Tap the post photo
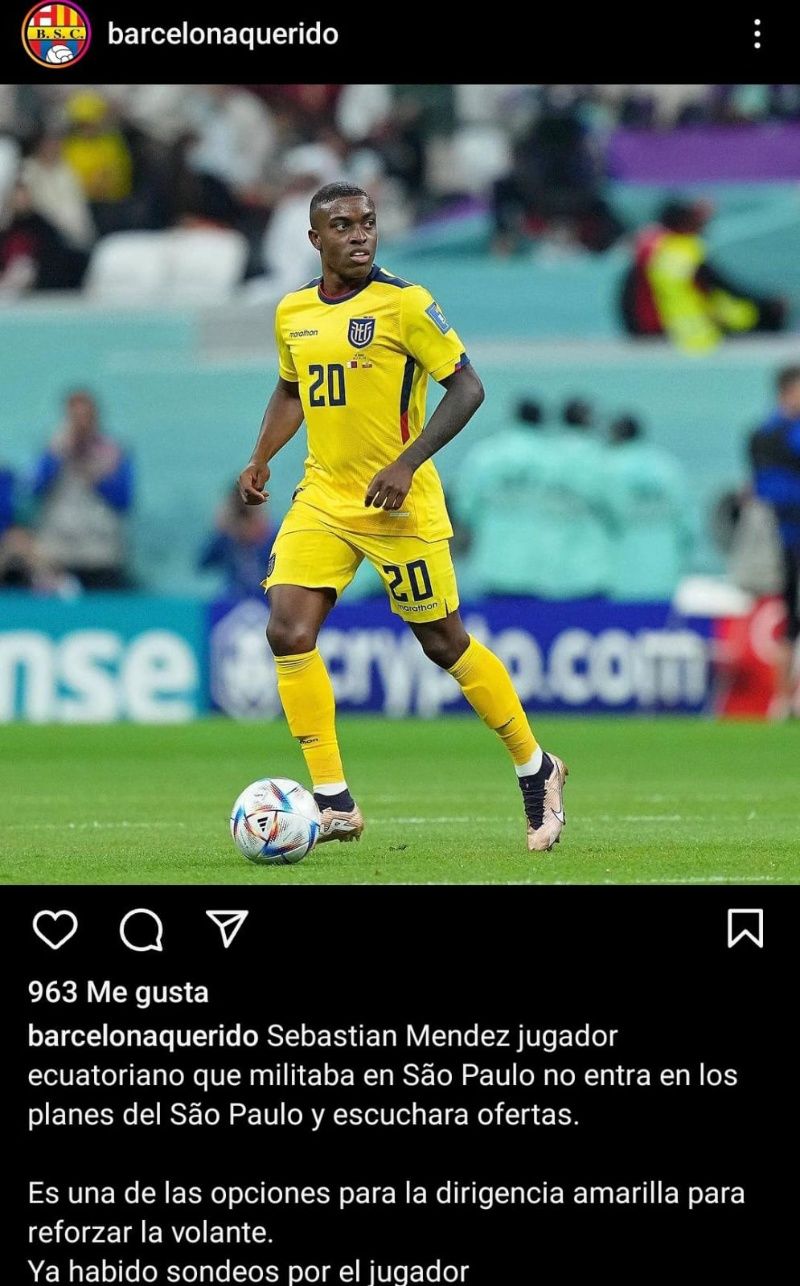800x1286 pixels. [x=400, y=485]
